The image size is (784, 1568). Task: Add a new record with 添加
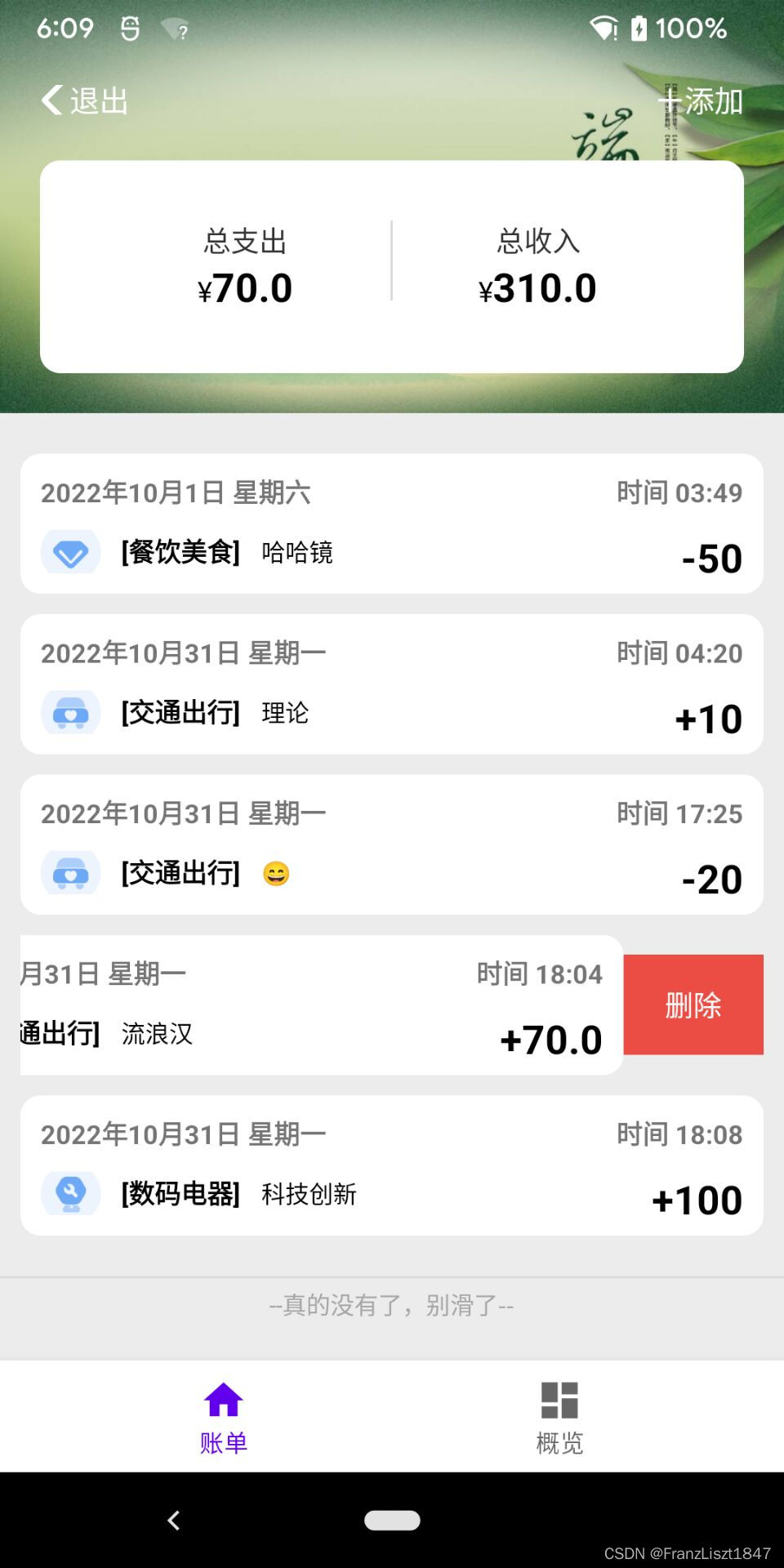pos(701,100)
